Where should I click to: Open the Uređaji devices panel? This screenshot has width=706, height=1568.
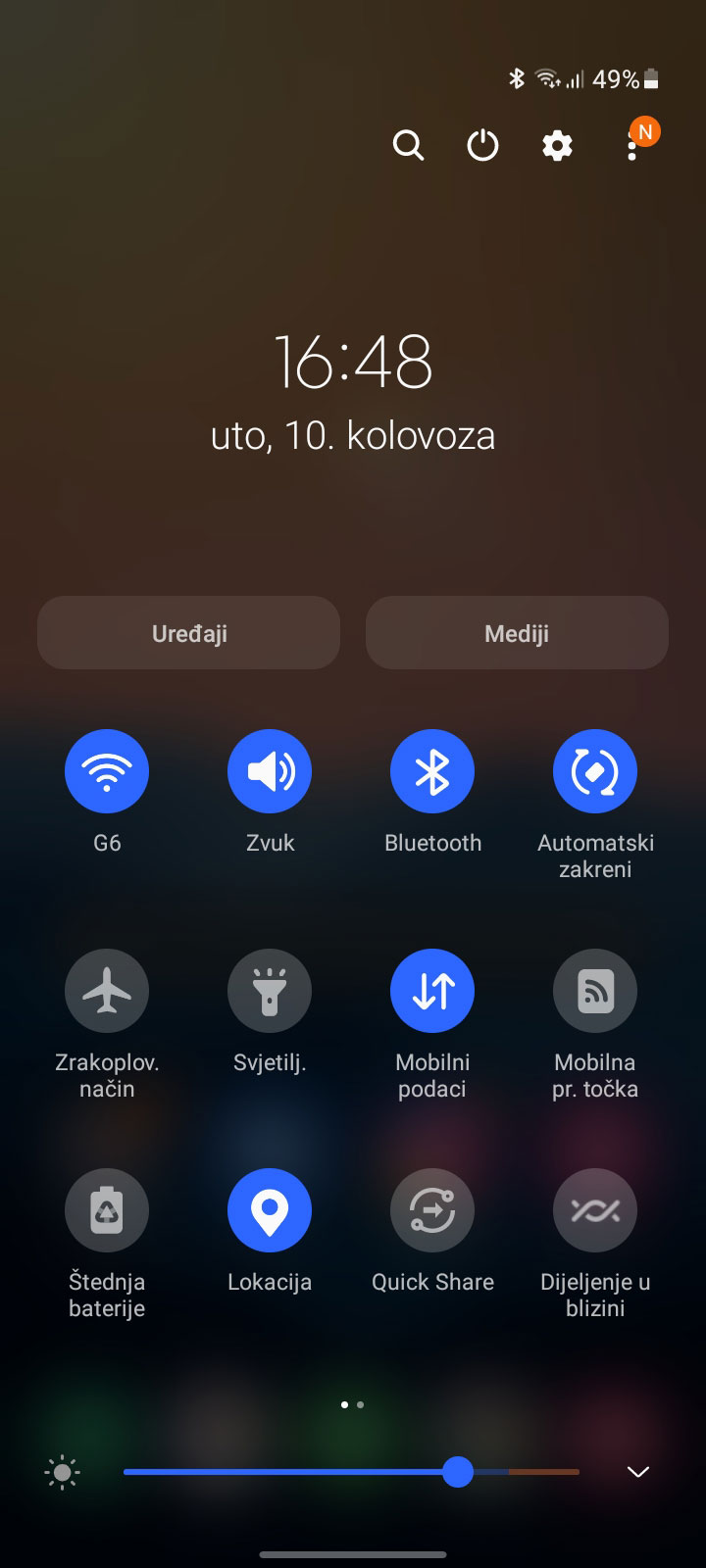point(189,633)
